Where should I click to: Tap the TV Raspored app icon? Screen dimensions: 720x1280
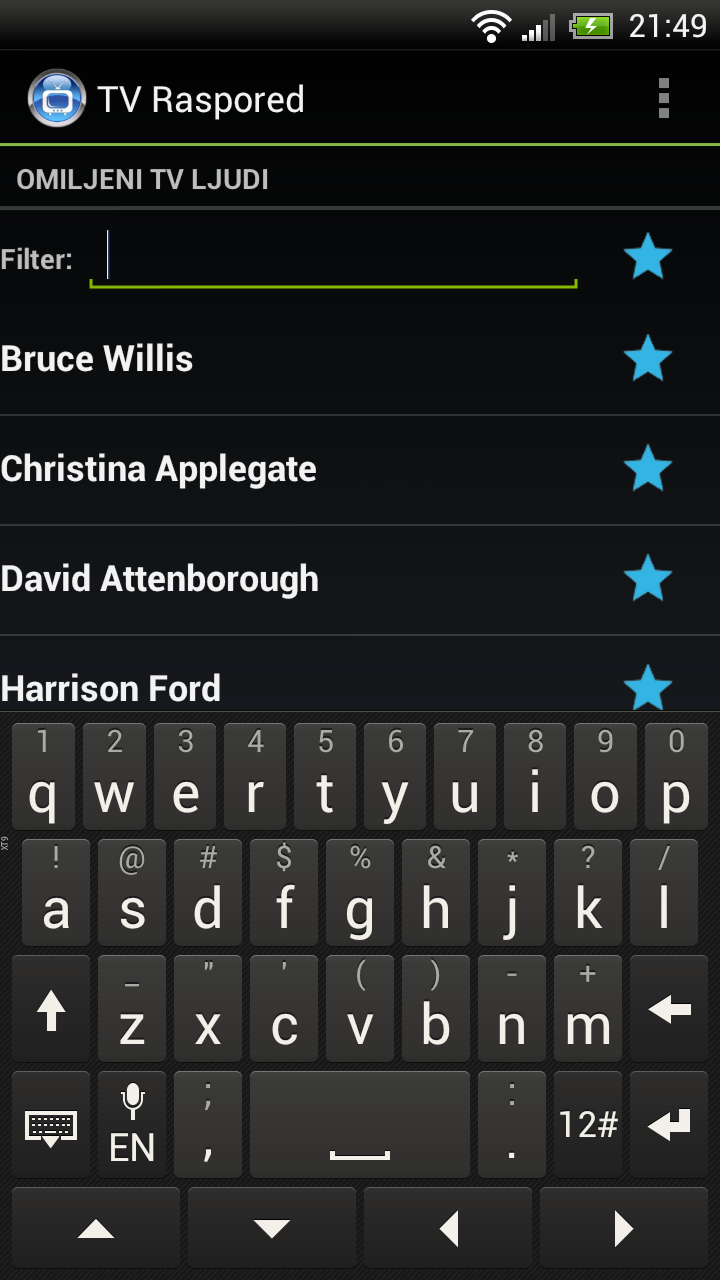point(57,99)
